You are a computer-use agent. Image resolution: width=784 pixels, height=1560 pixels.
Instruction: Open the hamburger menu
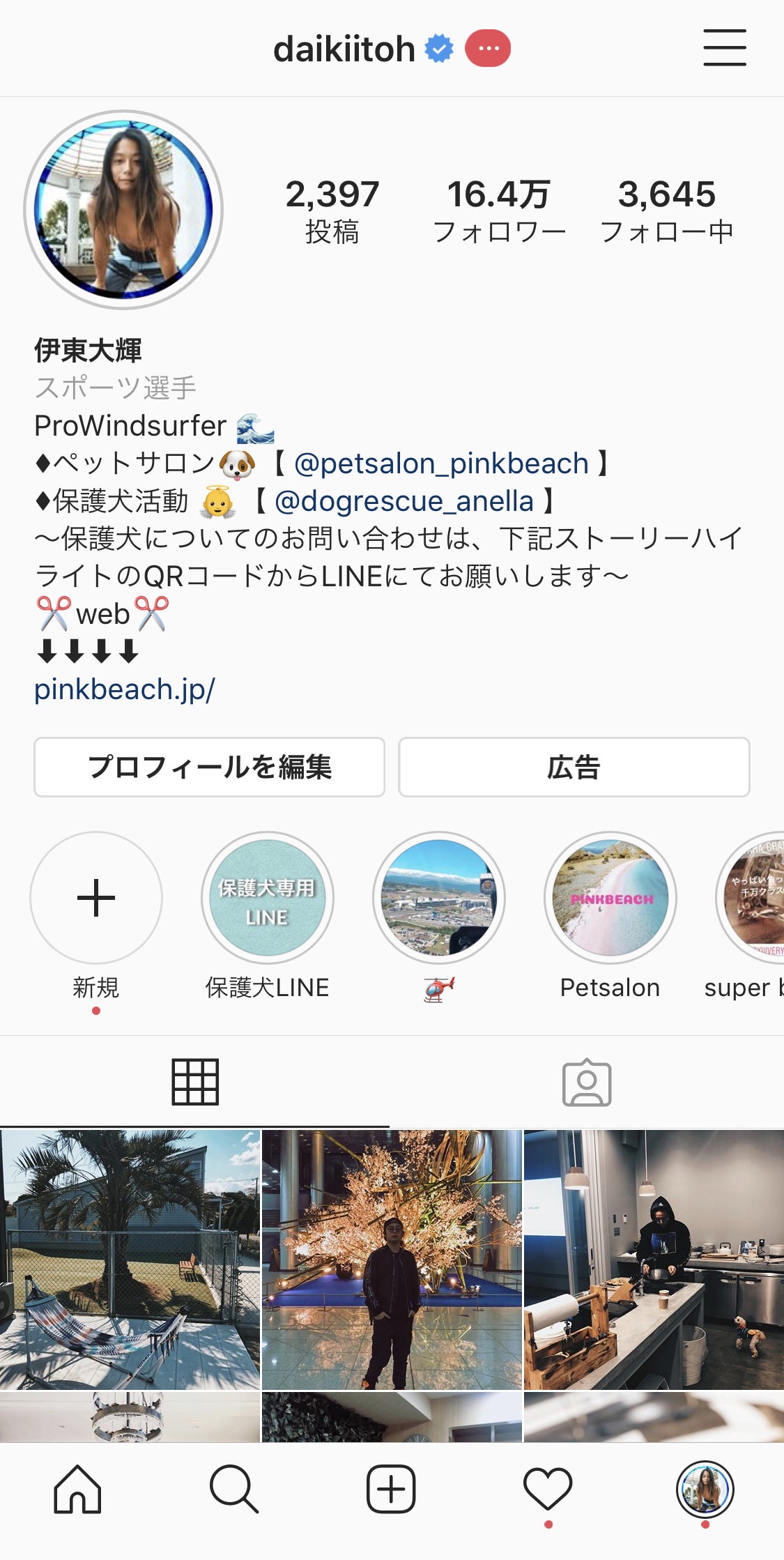[724, 48]
